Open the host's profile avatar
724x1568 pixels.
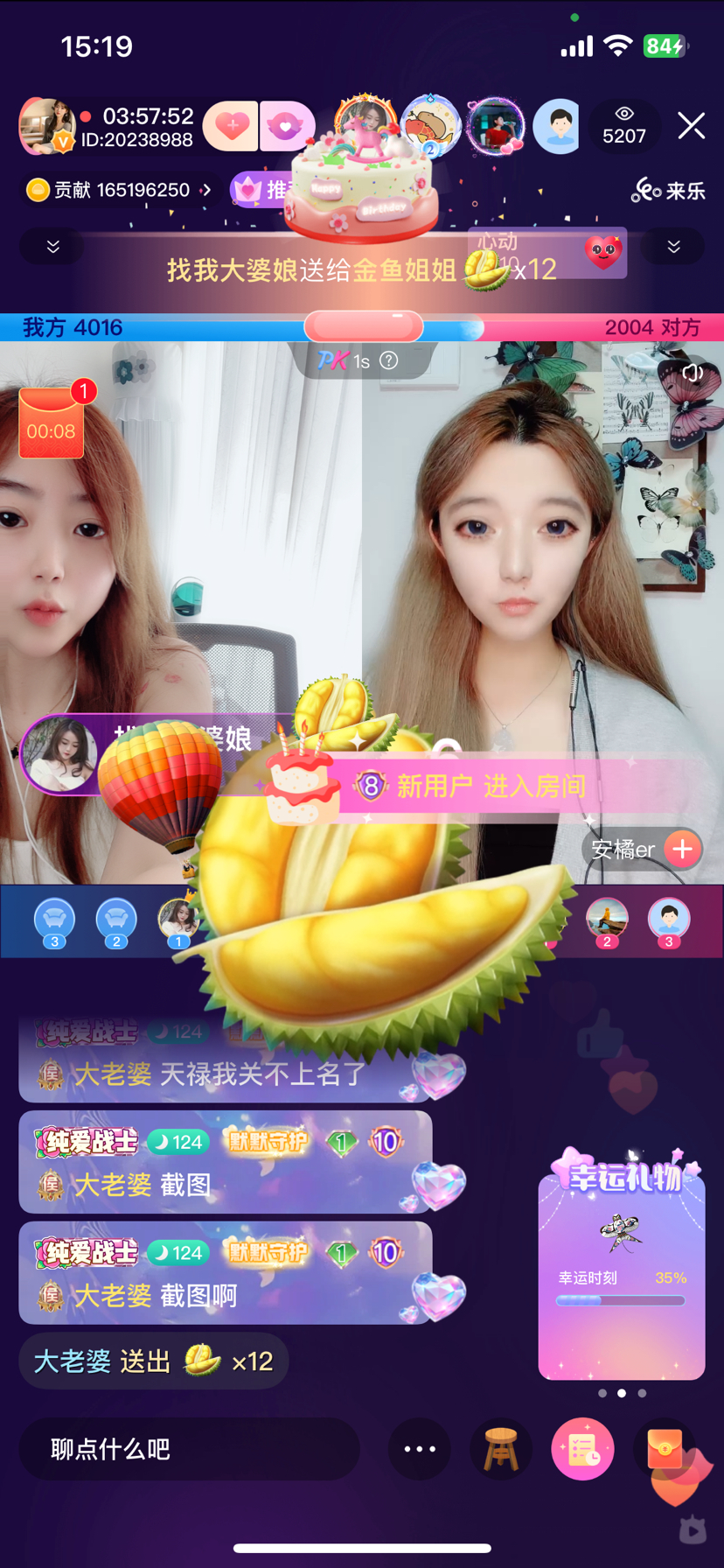[x=45, y=126]
